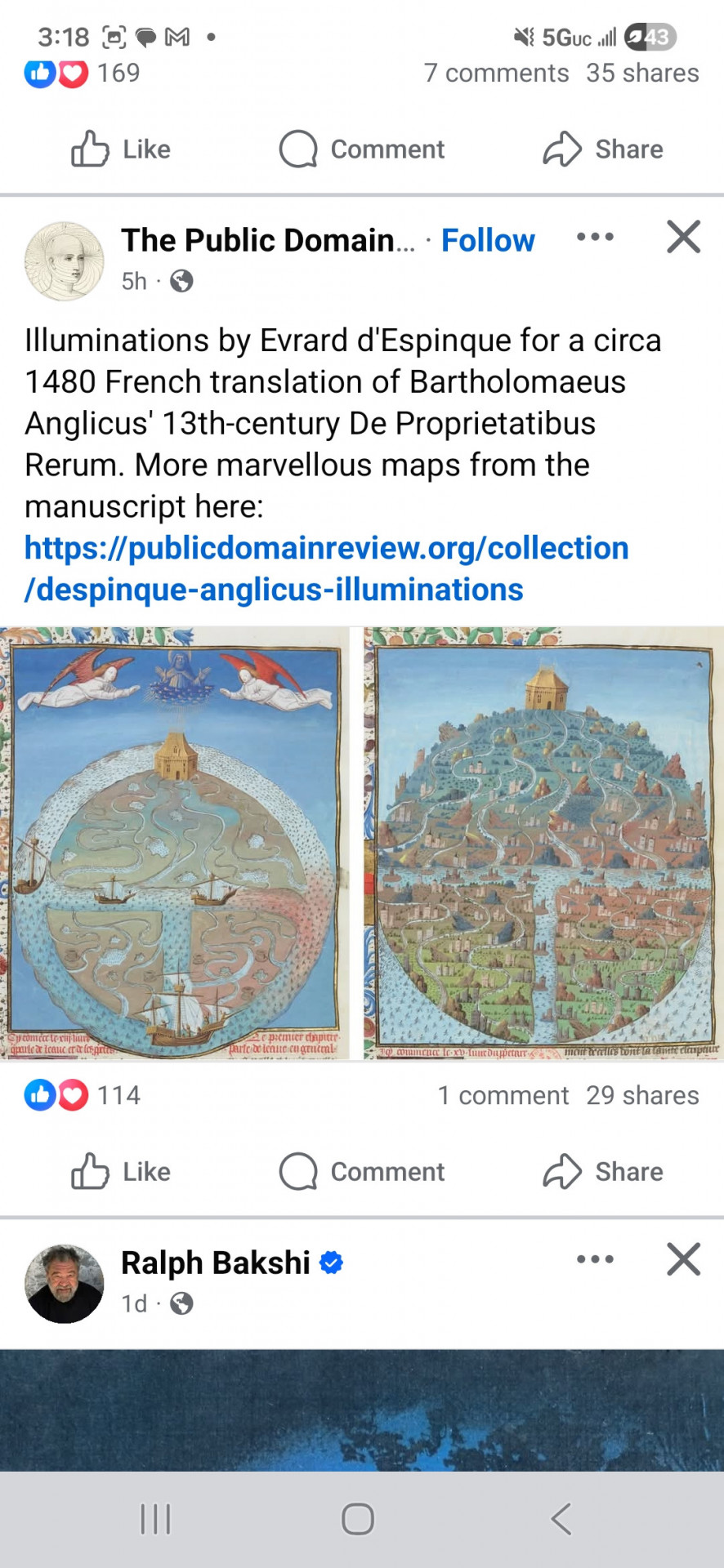The height and width of the screenshot is (1568, 724).
Task: Follow The Public Domain Review page
Action: click(x=488, y=241)
